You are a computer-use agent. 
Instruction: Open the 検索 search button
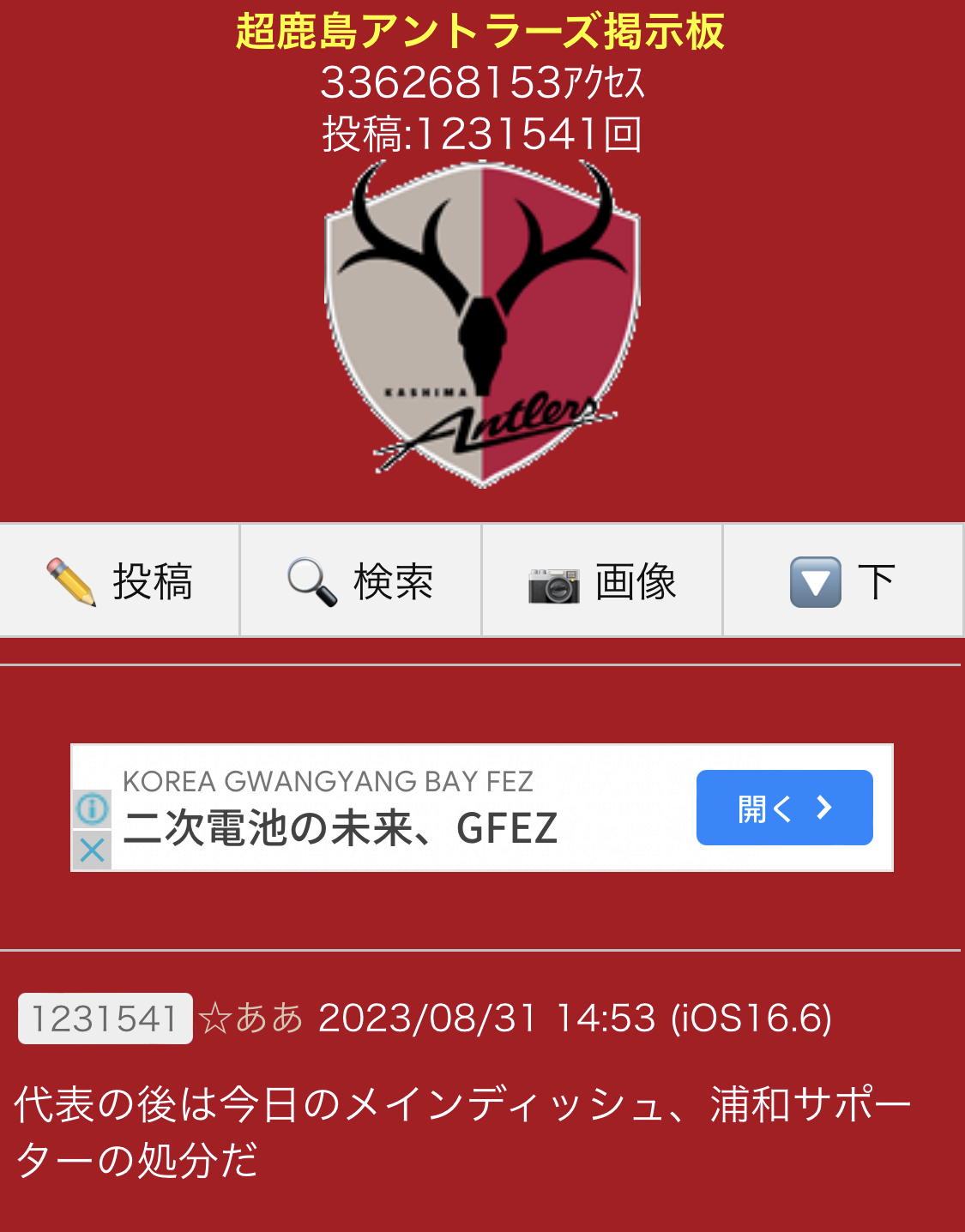[360, 580]
